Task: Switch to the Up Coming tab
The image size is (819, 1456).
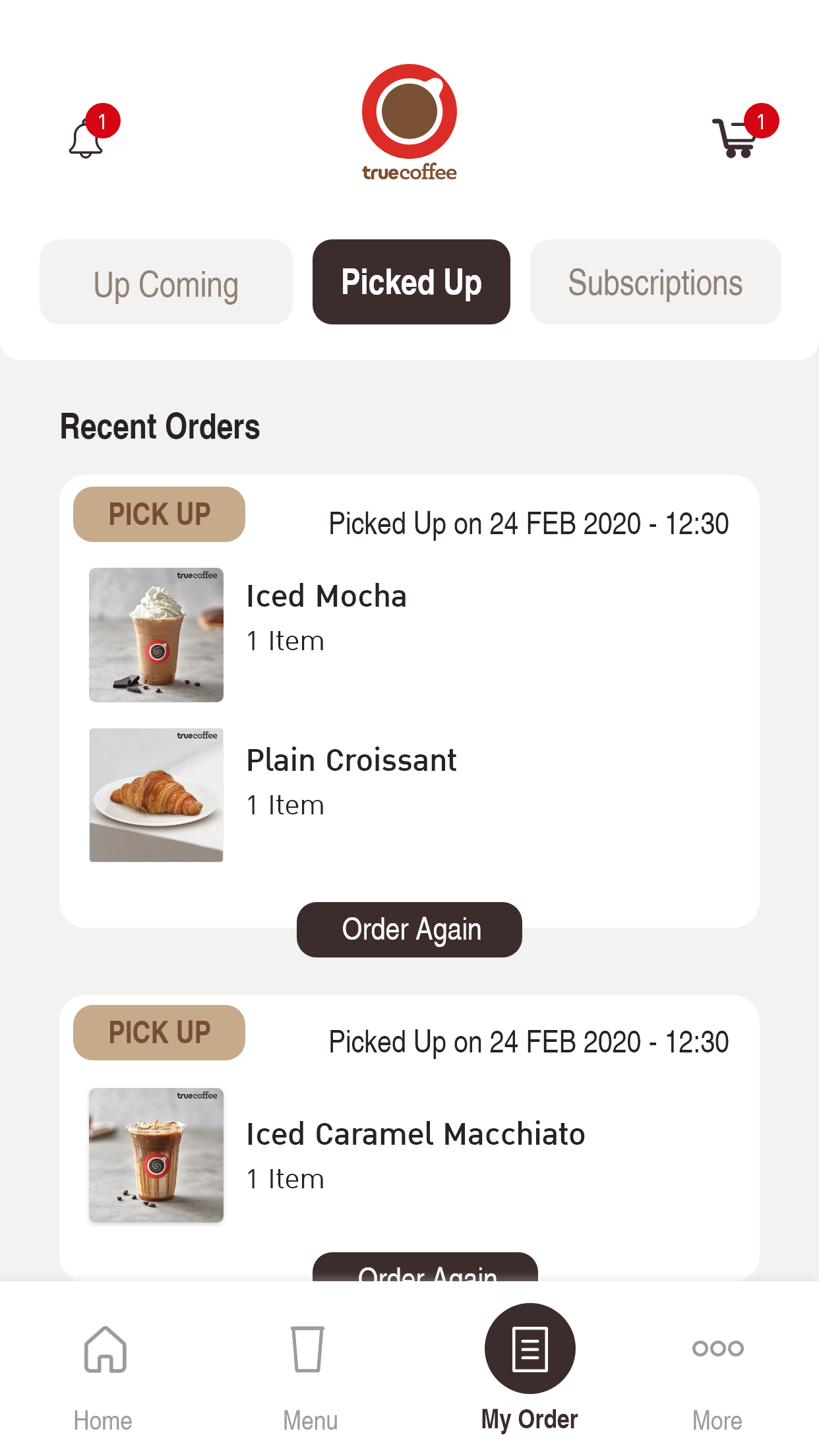Action: [166, 282]
